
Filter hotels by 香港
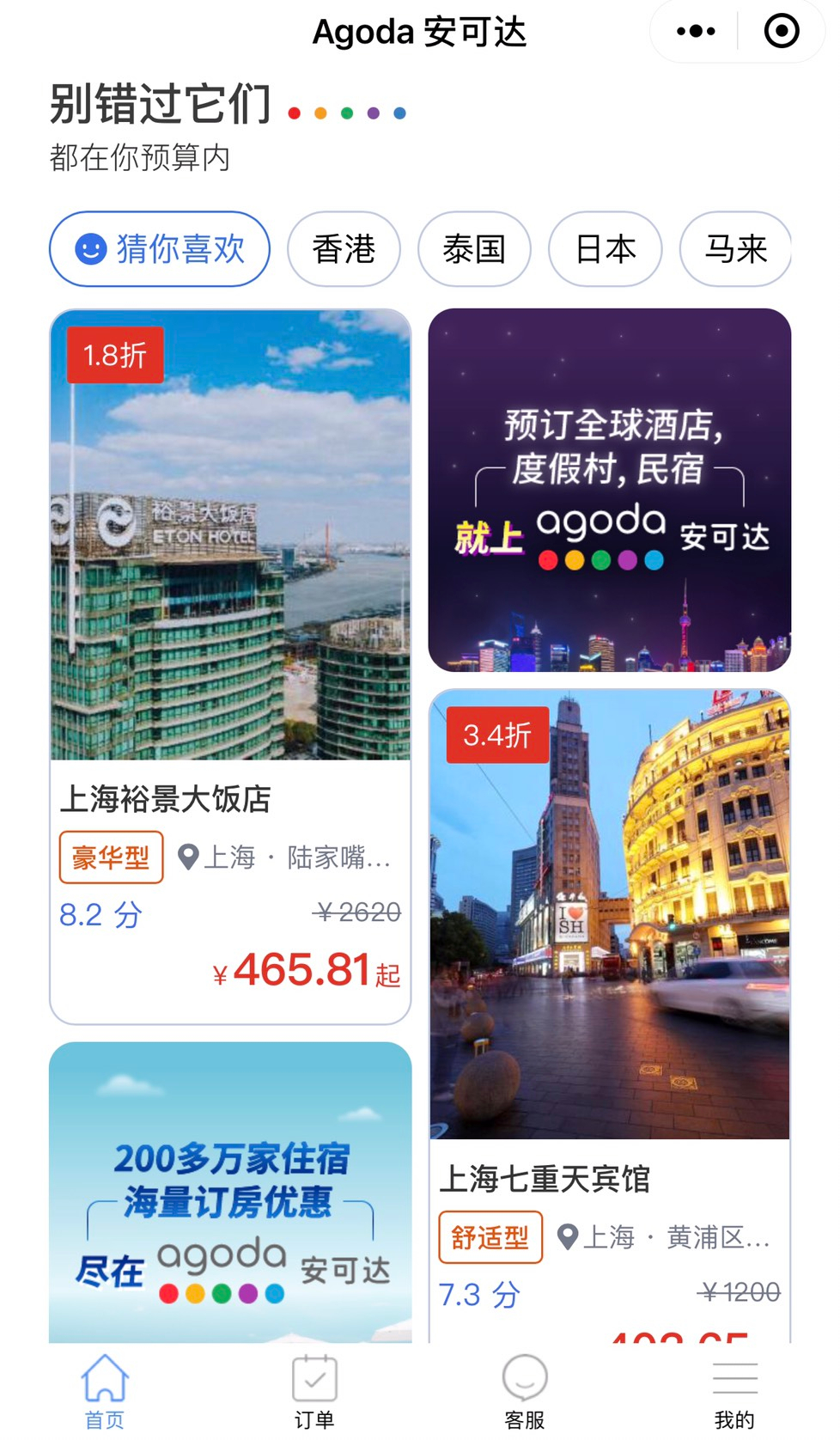pyautogui.click(x=344, y=249)
